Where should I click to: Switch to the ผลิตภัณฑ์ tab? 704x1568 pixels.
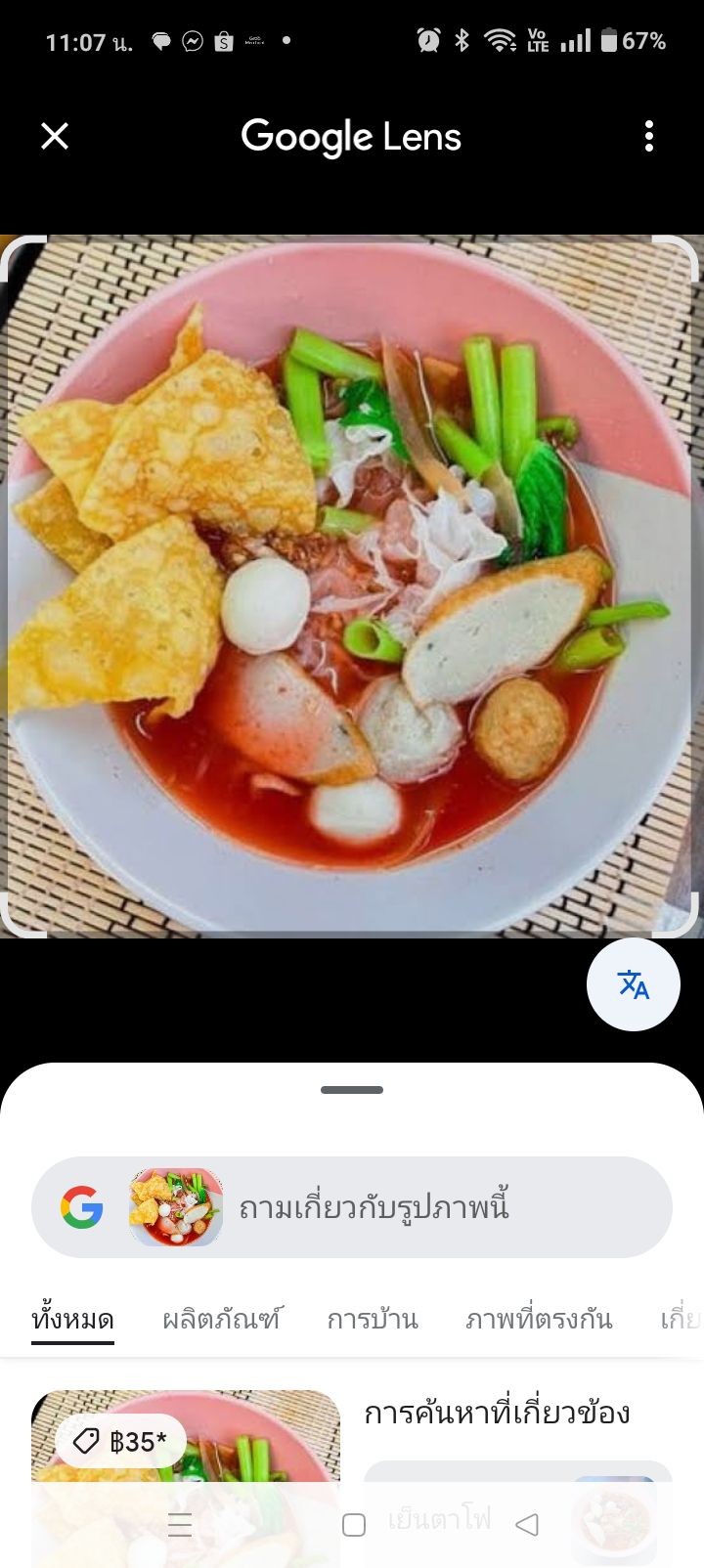click(221, 1320)
